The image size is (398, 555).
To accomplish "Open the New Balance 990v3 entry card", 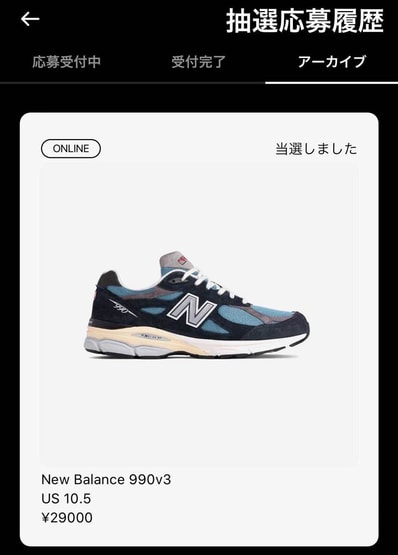I will click(x=199, y=329).
